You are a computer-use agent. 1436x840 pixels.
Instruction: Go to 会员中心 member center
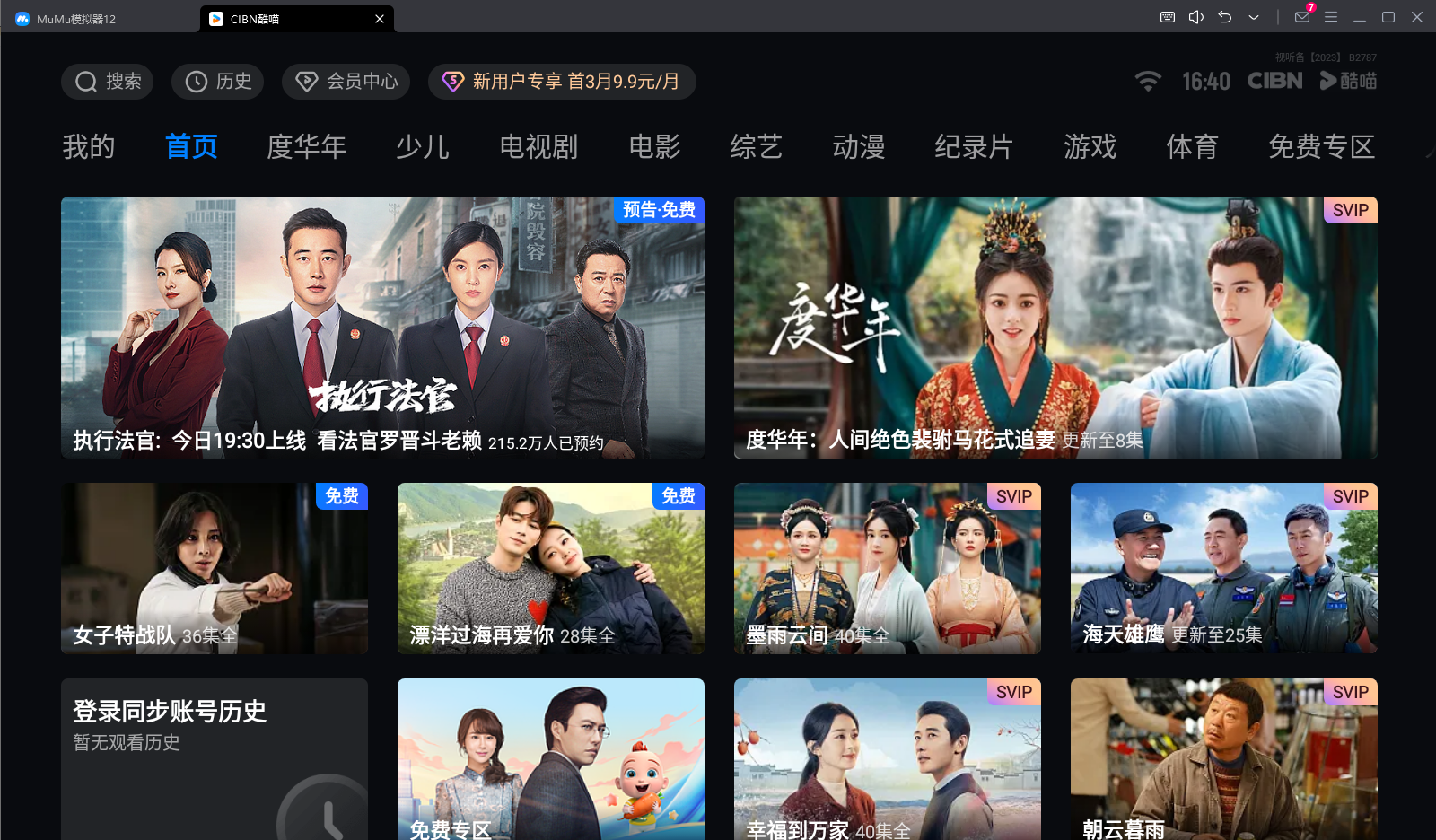coord(346,82)
